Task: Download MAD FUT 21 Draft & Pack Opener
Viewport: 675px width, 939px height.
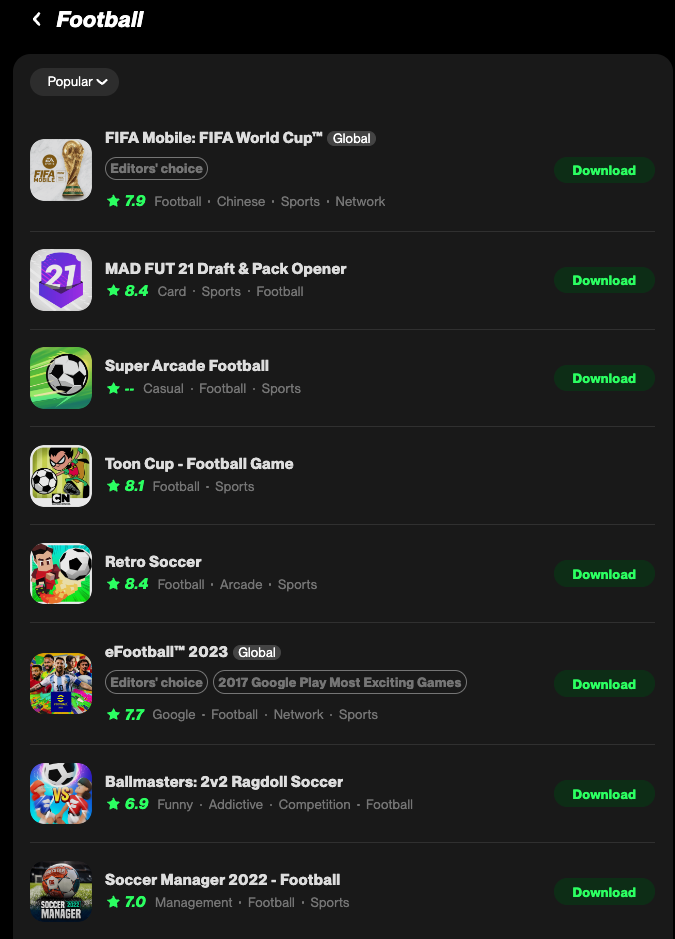Action: (604, 280)
